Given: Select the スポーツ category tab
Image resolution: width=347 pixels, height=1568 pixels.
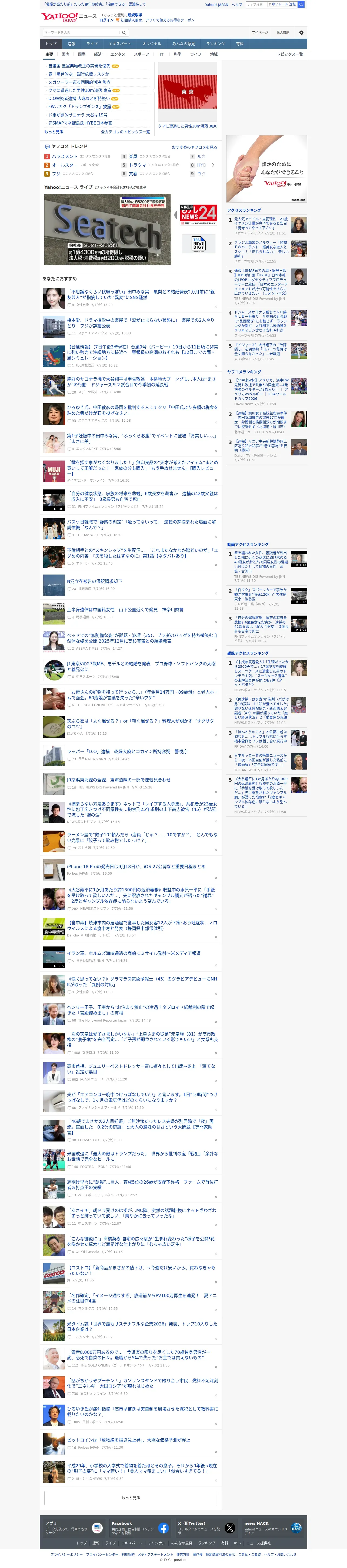Looking at the screenshot, I should point(141,54).
